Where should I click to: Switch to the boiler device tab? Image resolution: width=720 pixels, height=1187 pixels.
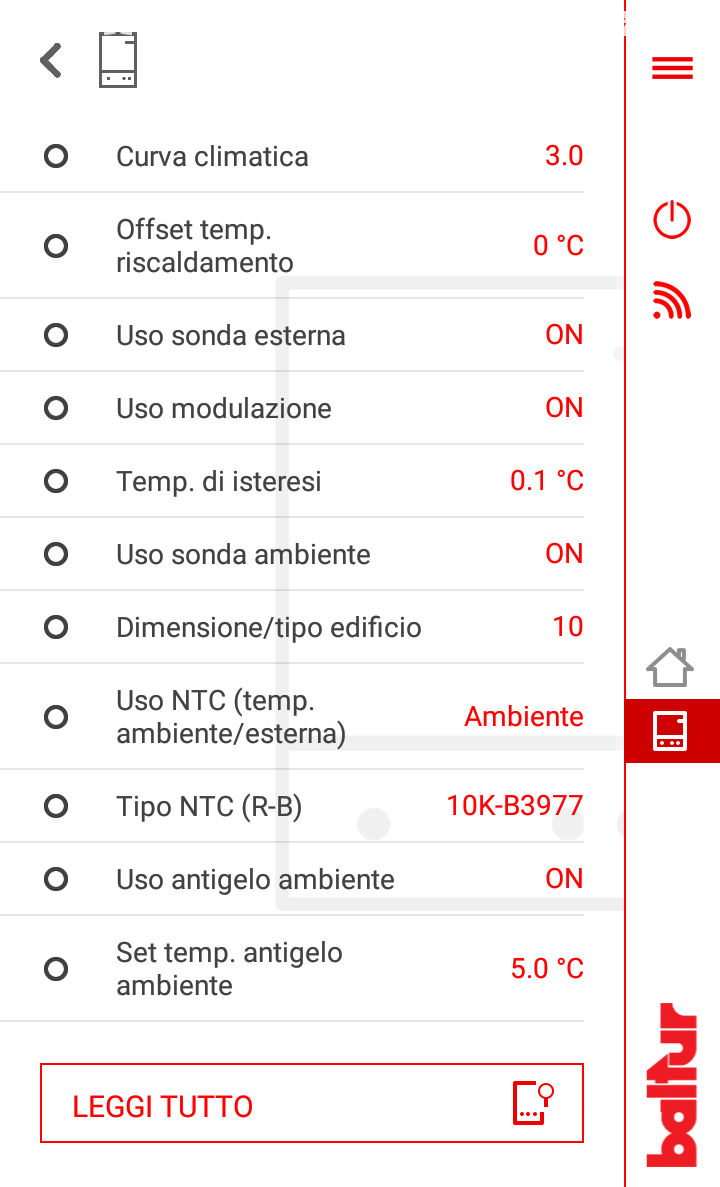point(671,731)
